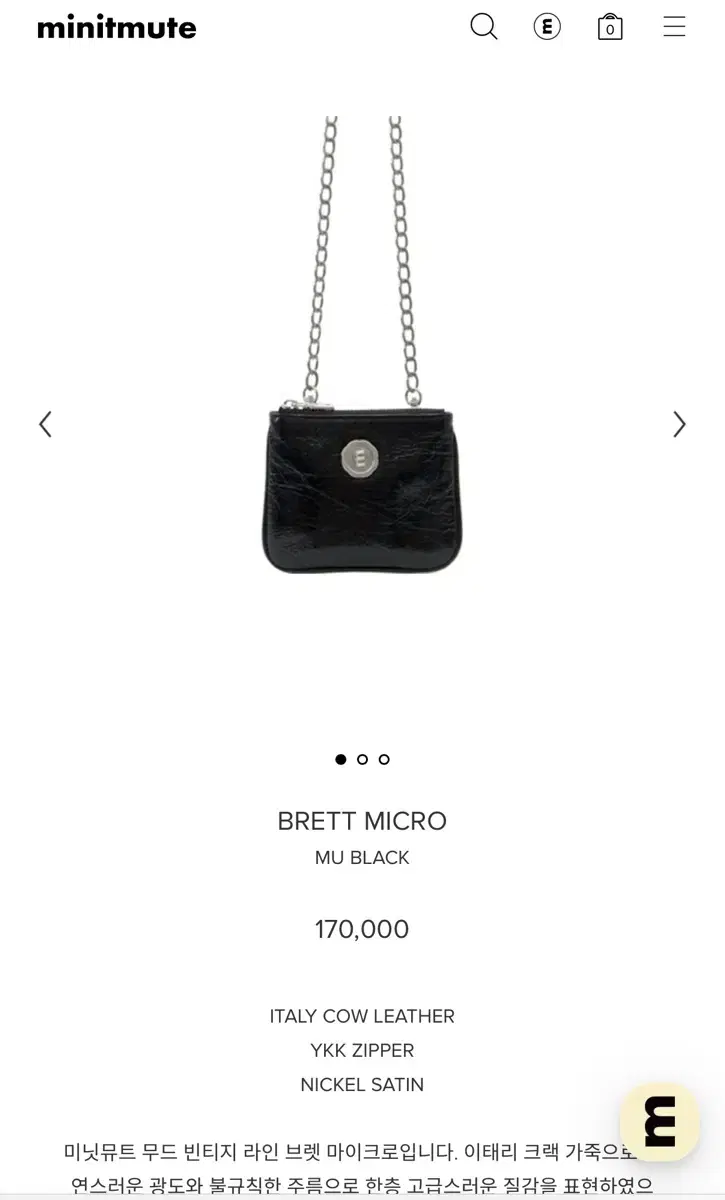725x1200 pixels.
Task: Click the BRETT MICRO product title
Action: pos(362,821)
